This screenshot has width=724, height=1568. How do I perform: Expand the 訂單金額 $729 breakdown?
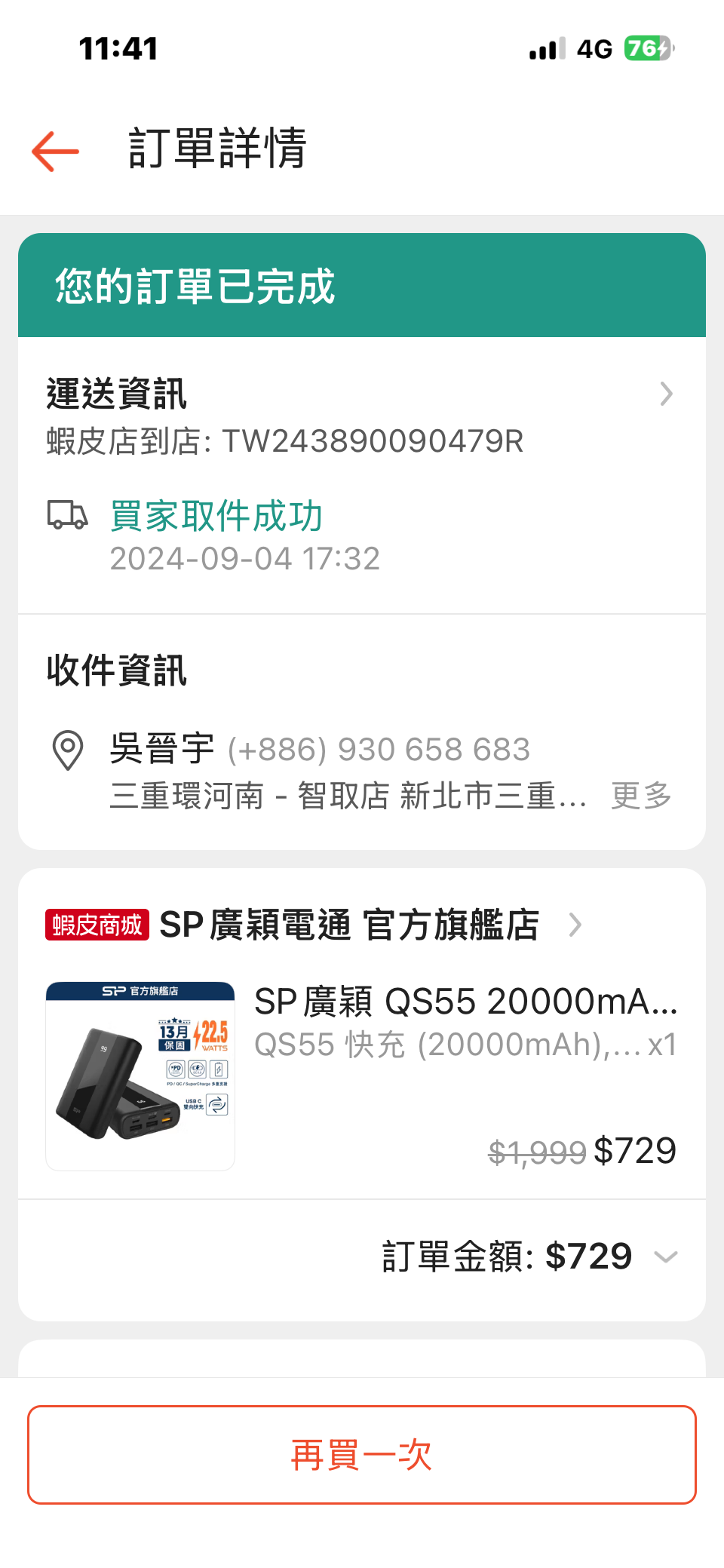[665, 1257]
